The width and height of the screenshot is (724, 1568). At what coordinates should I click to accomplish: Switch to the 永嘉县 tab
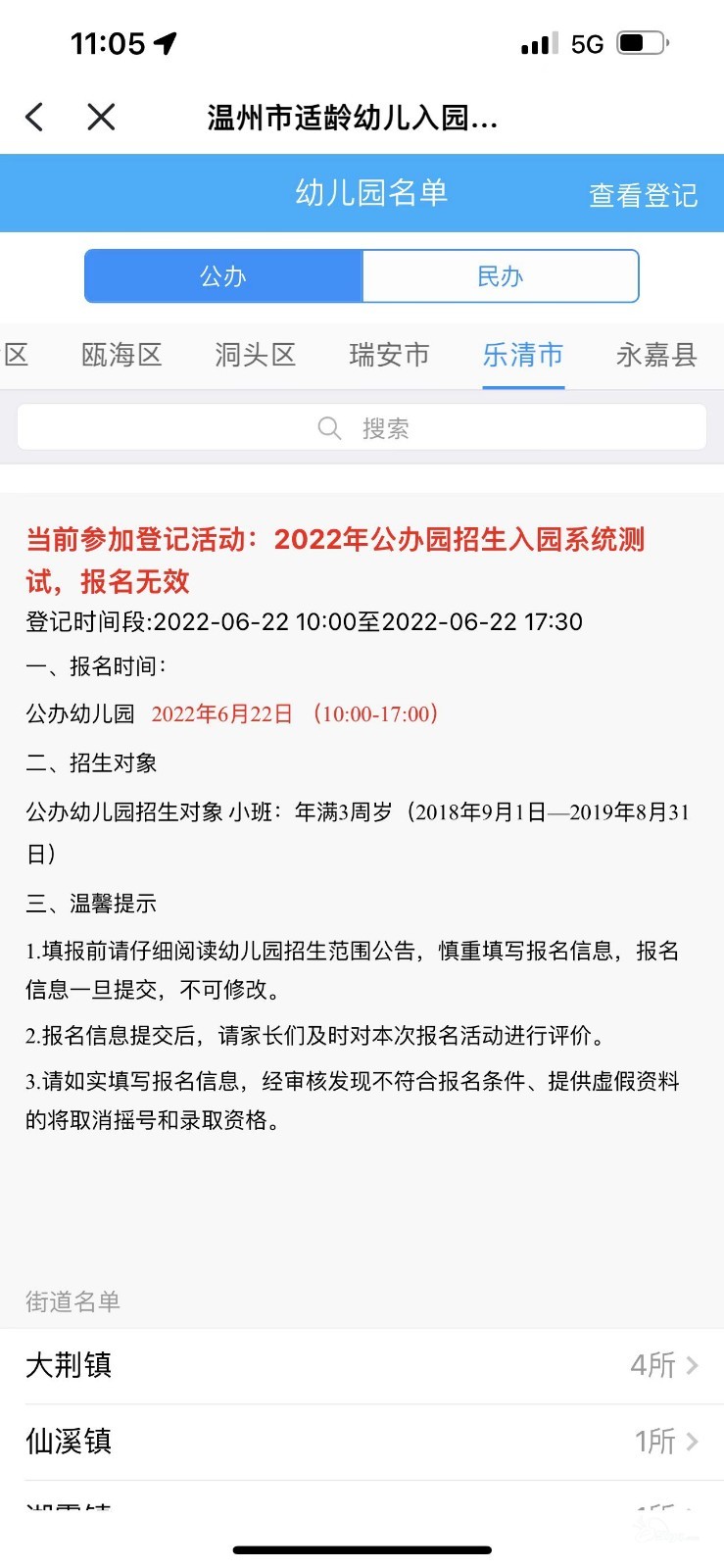coord(655,355)
